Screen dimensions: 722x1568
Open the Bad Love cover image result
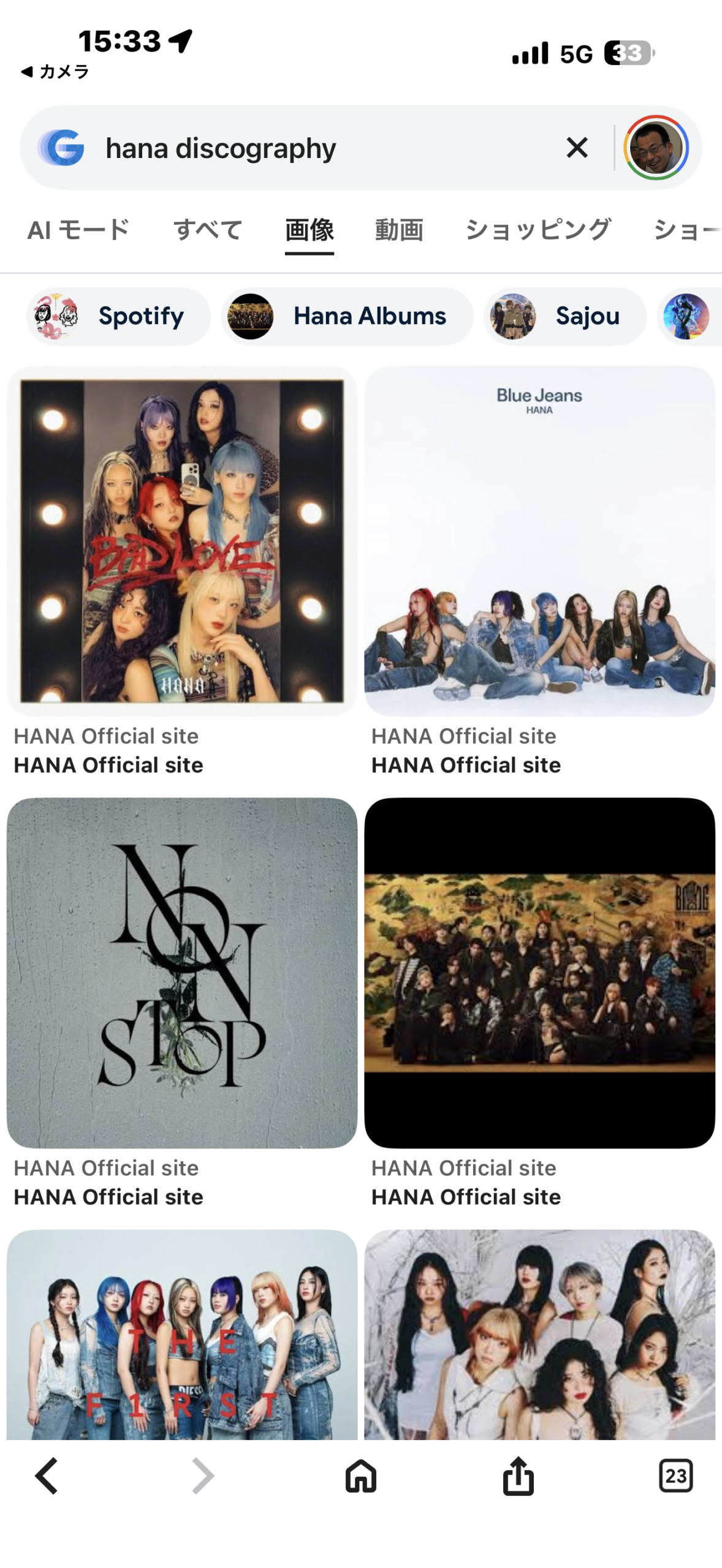(x=181, y=541)
